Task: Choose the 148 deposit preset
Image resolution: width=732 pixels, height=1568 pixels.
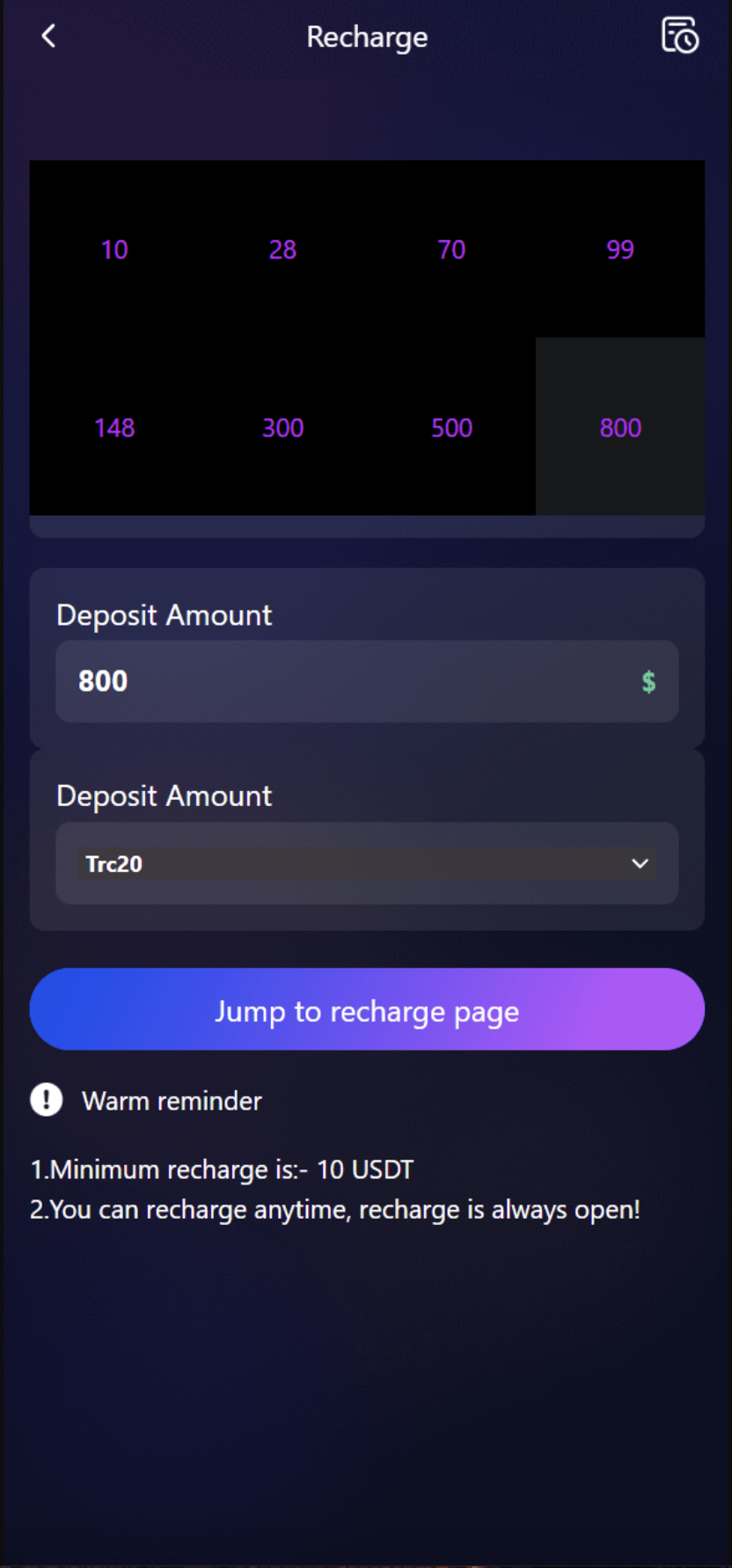Action: point(114,428)
